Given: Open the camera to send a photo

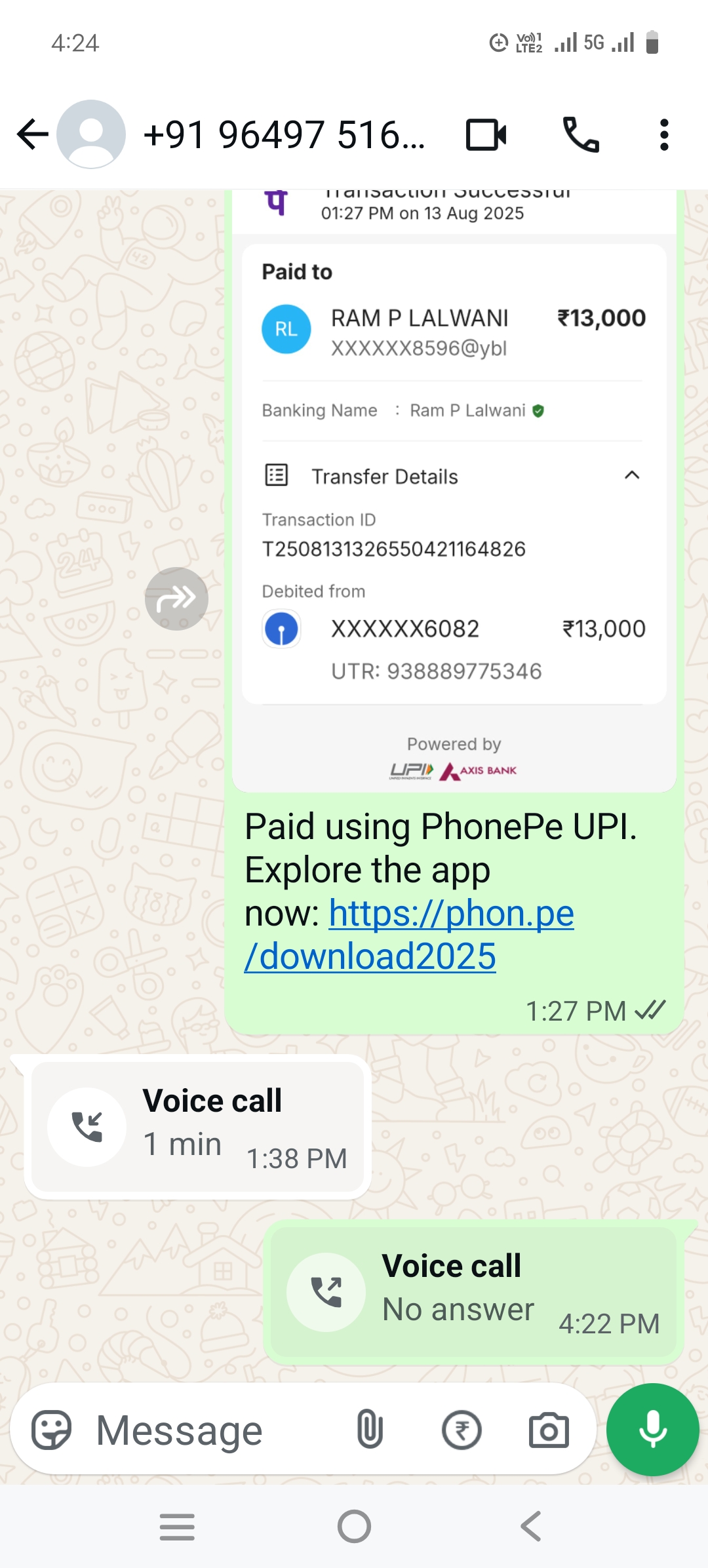Looking at the screenshot, I should (549, 1430).
